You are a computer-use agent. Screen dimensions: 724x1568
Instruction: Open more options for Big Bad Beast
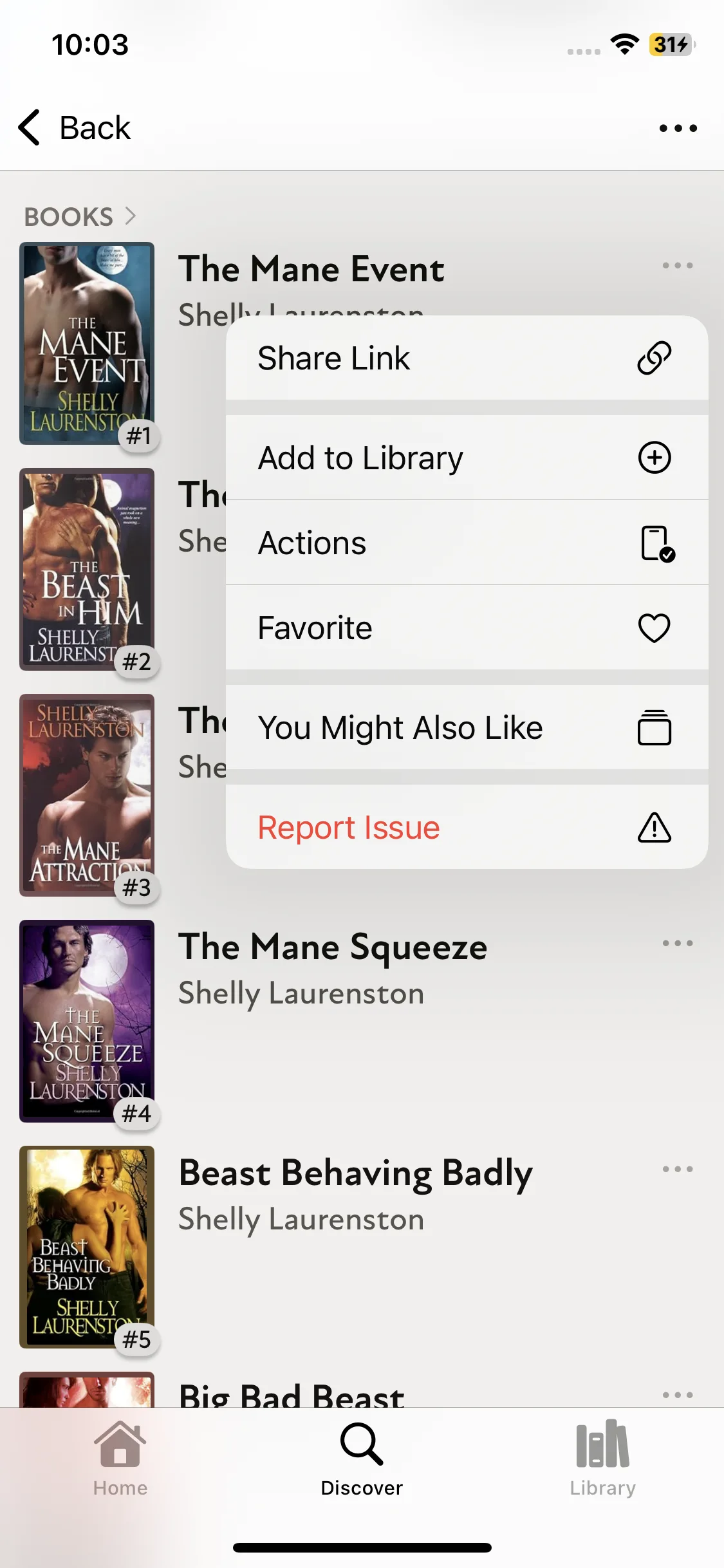[x=678, y=1395]
